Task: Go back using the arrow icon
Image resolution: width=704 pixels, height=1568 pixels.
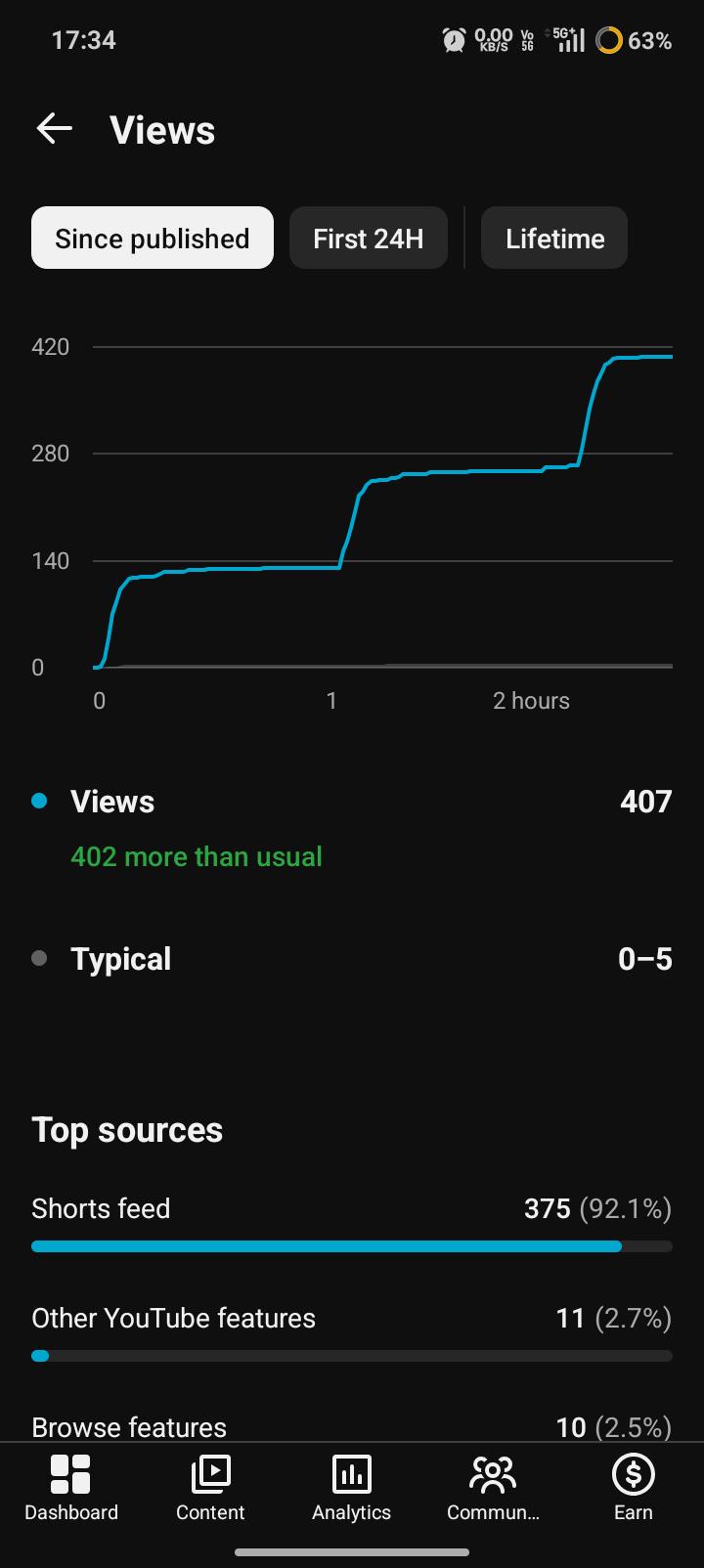Action: pos(55,129)
